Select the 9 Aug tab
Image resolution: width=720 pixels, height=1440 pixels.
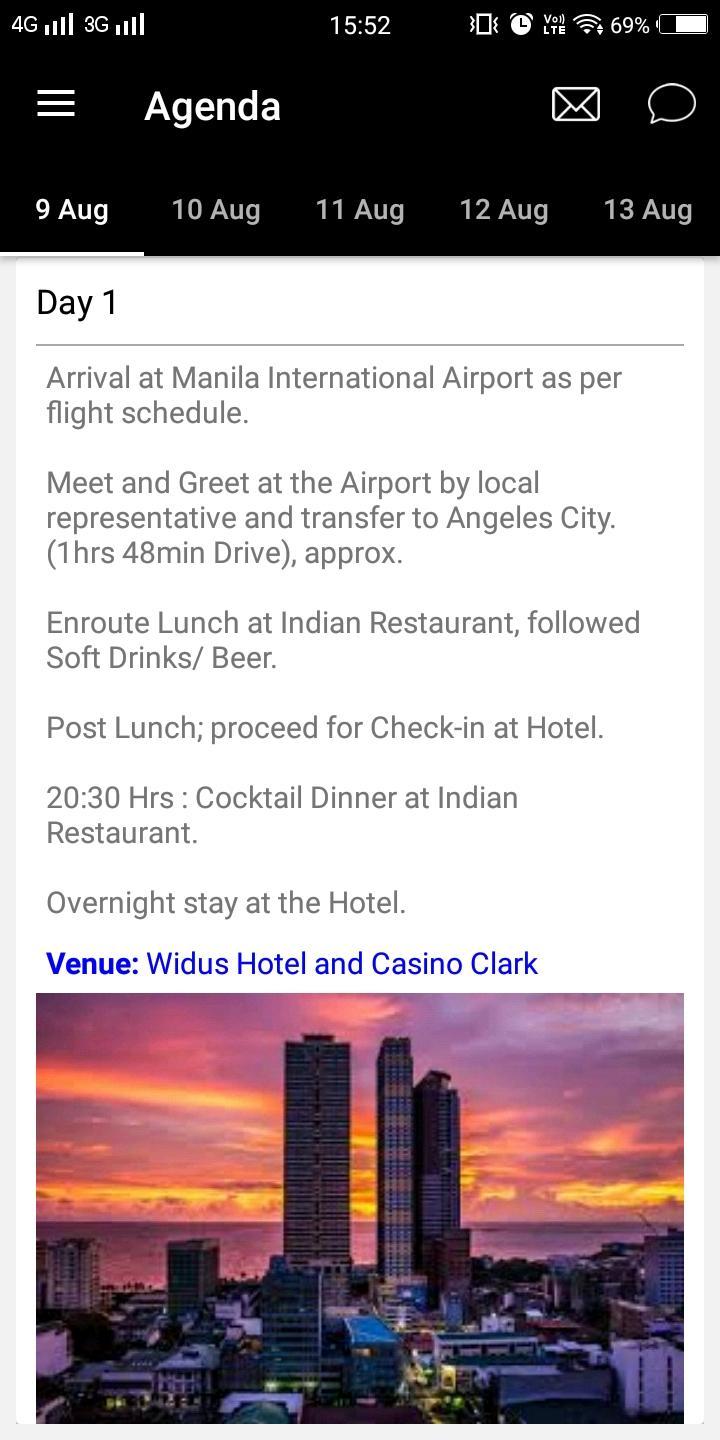72,210
